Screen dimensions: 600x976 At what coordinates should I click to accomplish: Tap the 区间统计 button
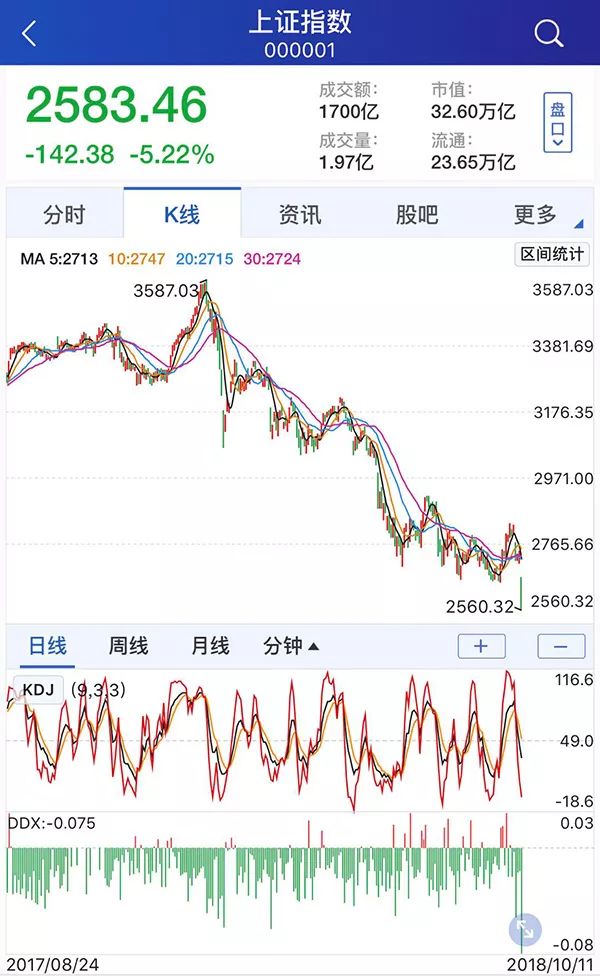click(551, 254)
